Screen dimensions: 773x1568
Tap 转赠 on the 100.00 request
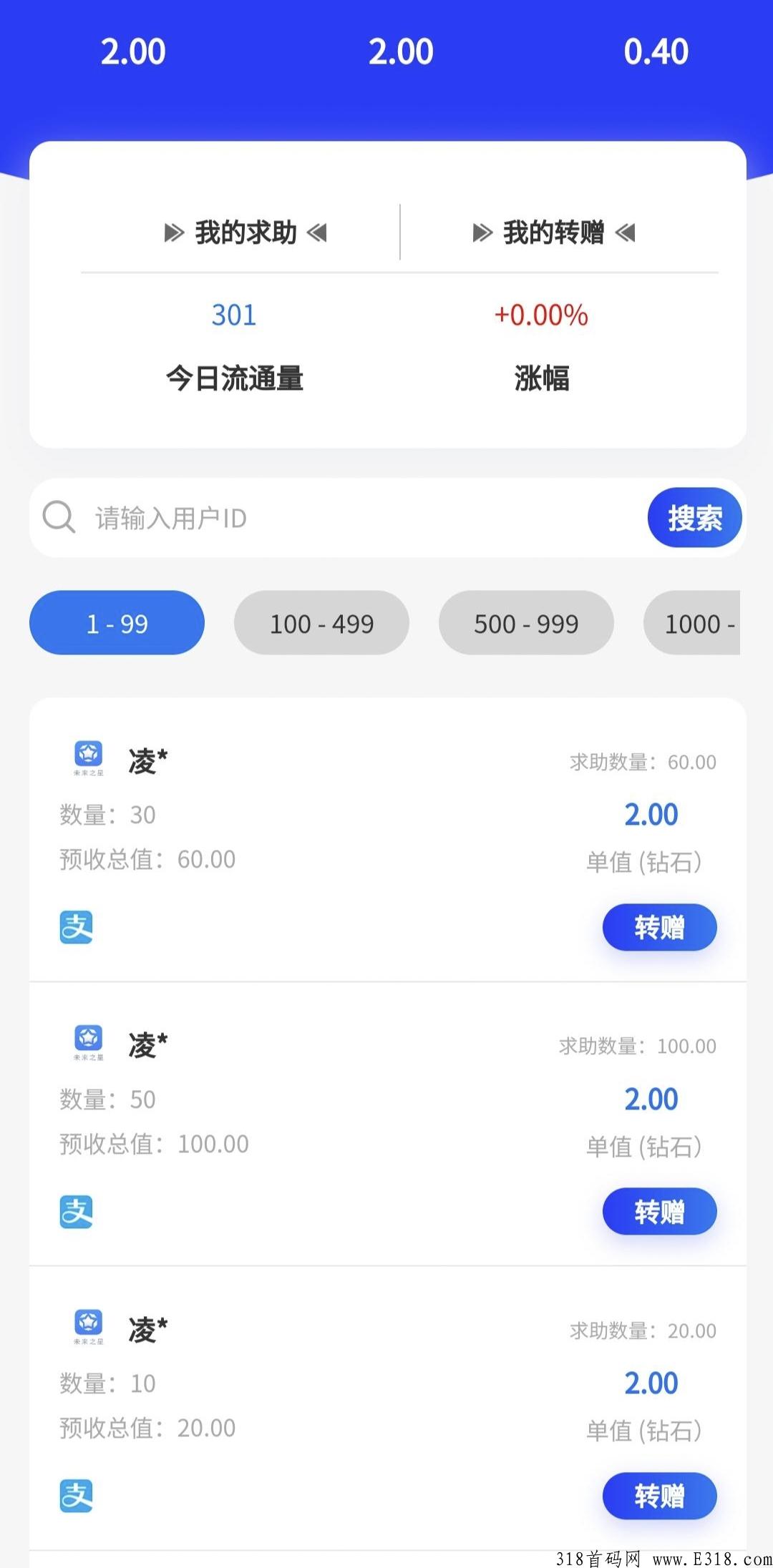tap(659, 1211)
